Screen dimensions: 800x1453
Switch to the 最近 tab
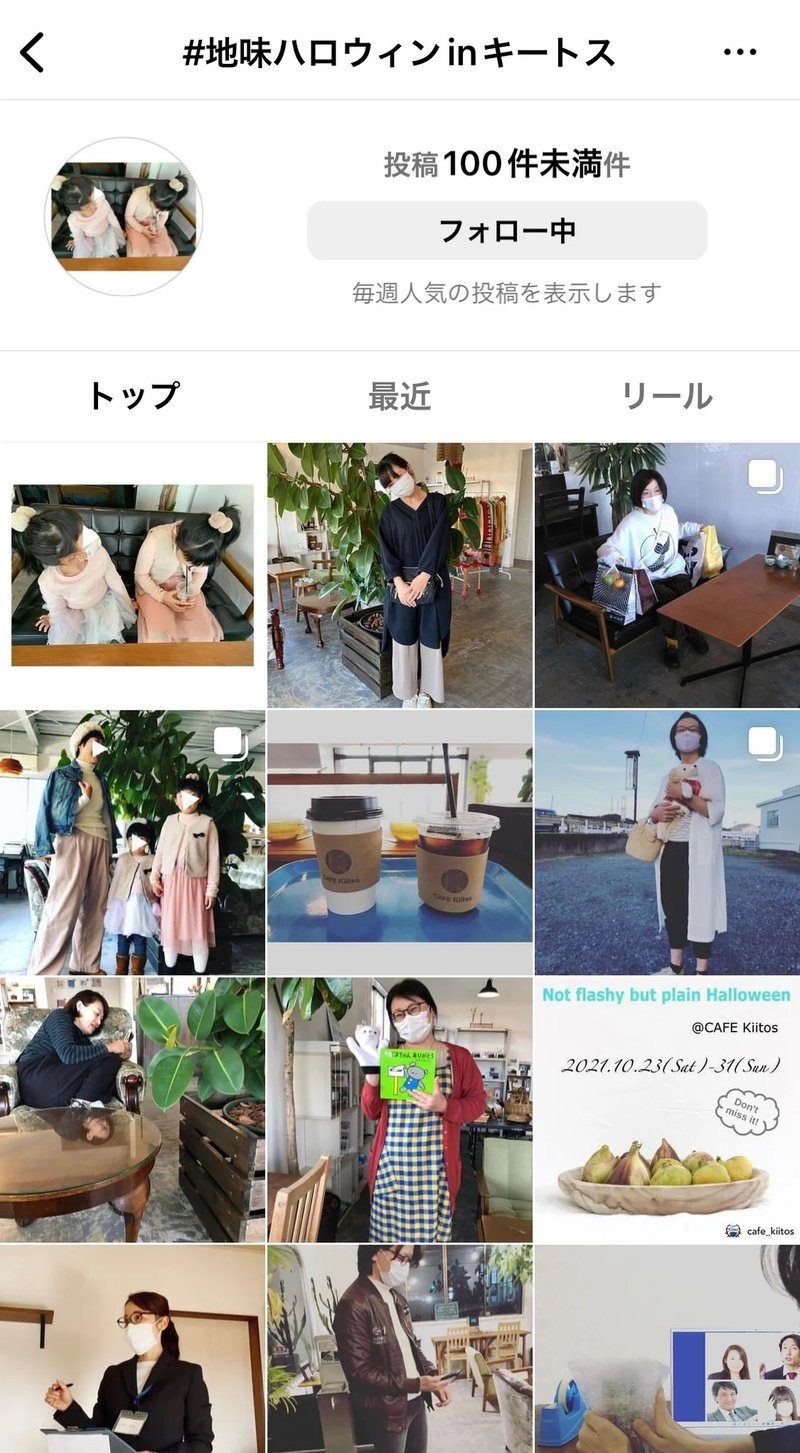(x=399, y=397)
